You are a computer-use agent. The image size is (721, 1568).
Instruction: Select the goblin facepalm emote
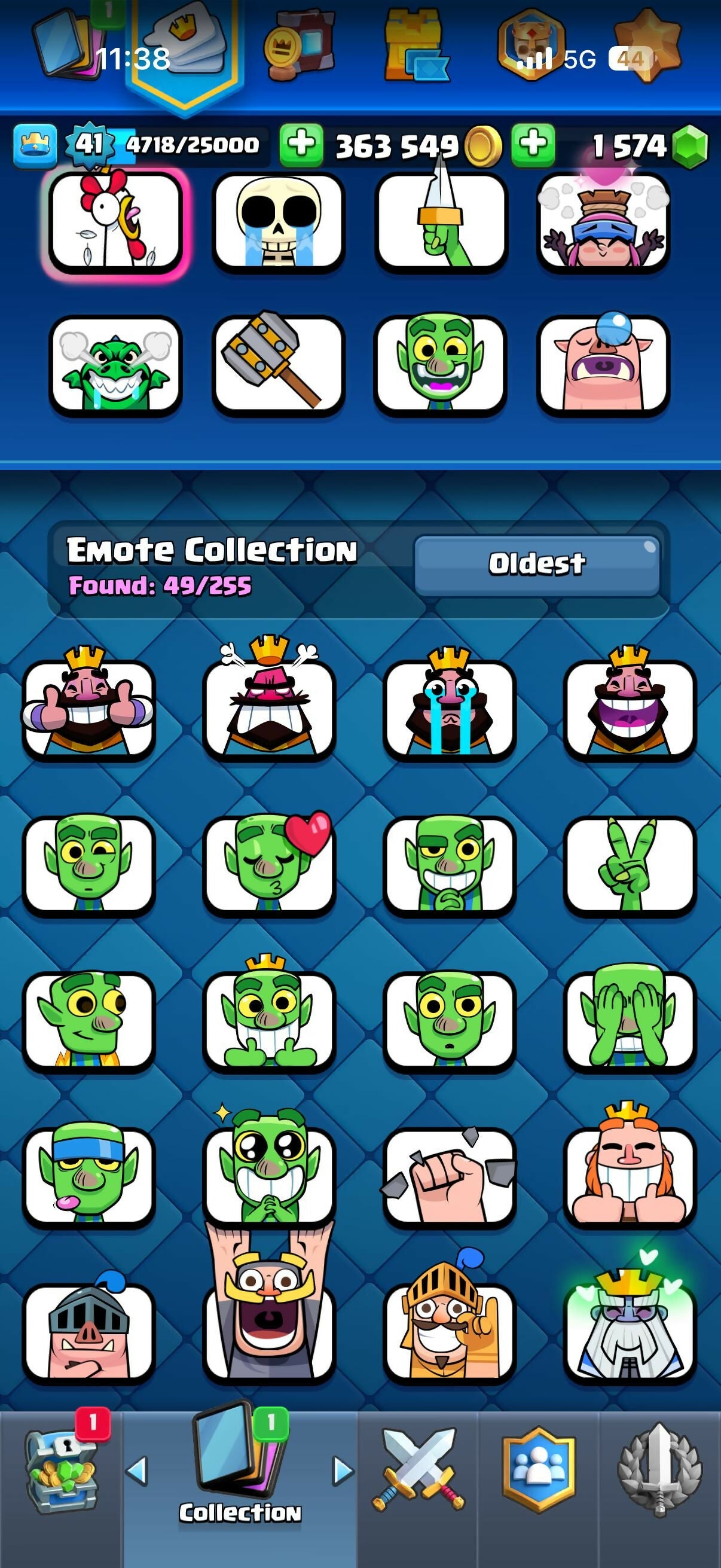[x=630, y=1020]
